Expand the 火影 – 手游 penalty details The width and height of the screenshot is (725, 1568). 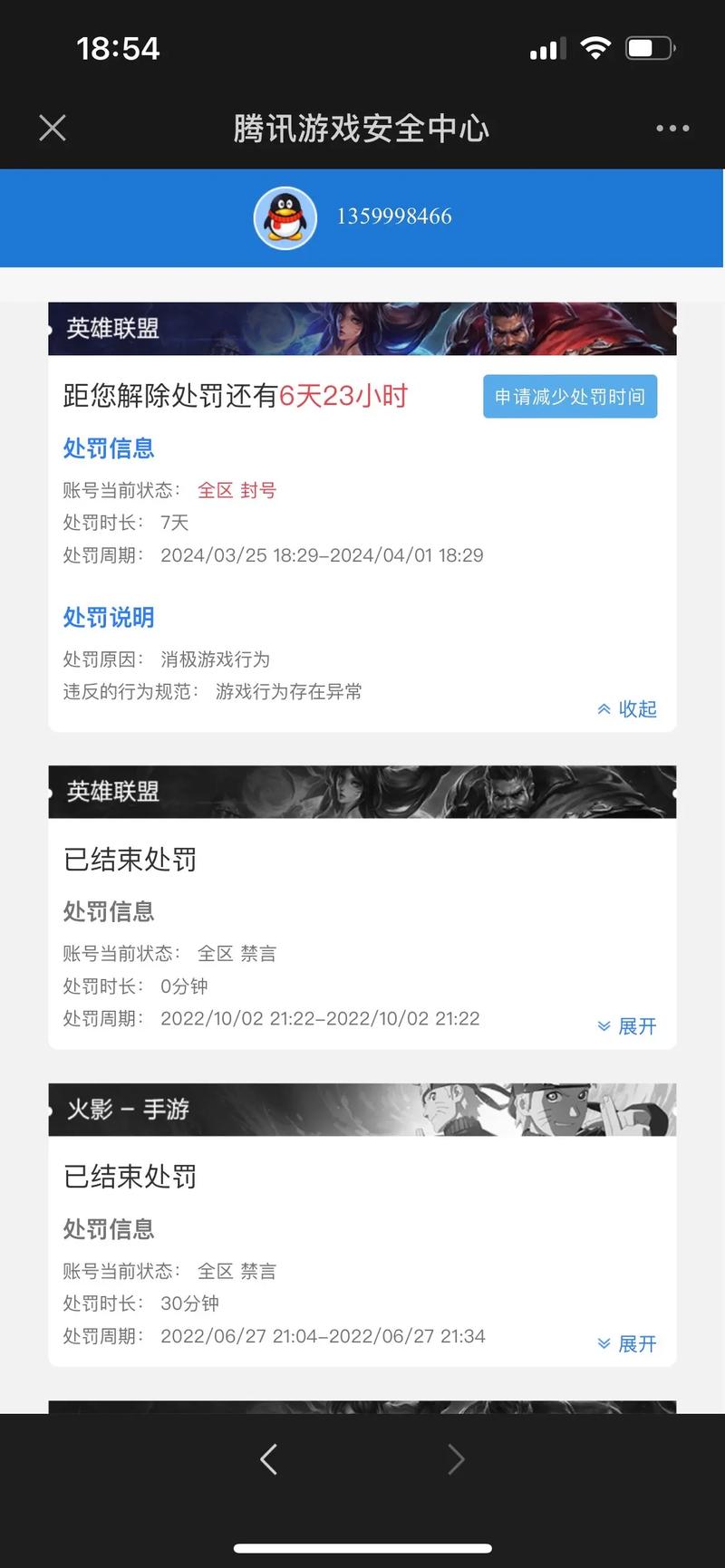[625, 1344]
